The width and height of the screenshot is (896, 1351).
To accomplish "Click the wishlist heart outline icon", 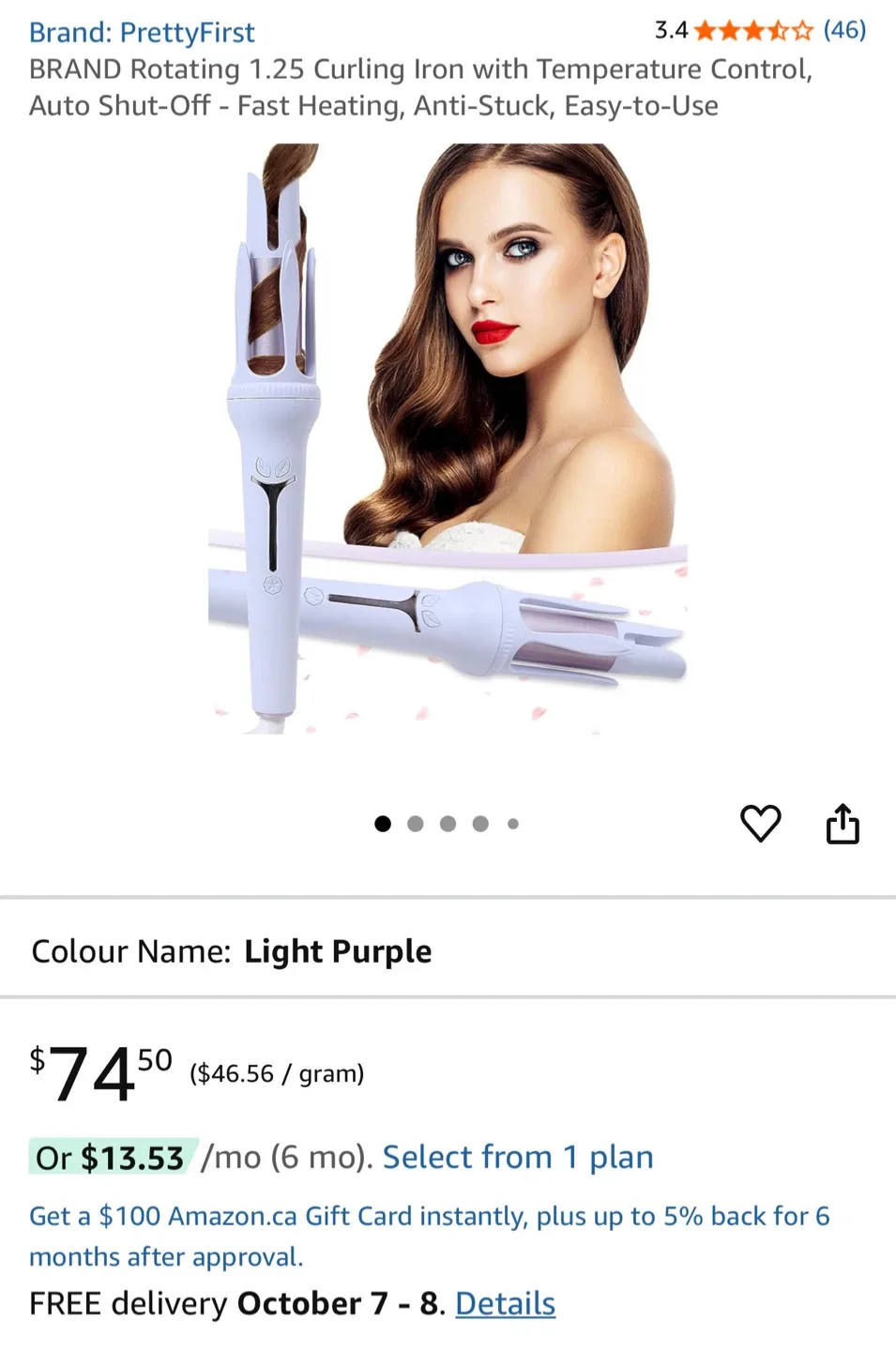I will pos(761,824).
